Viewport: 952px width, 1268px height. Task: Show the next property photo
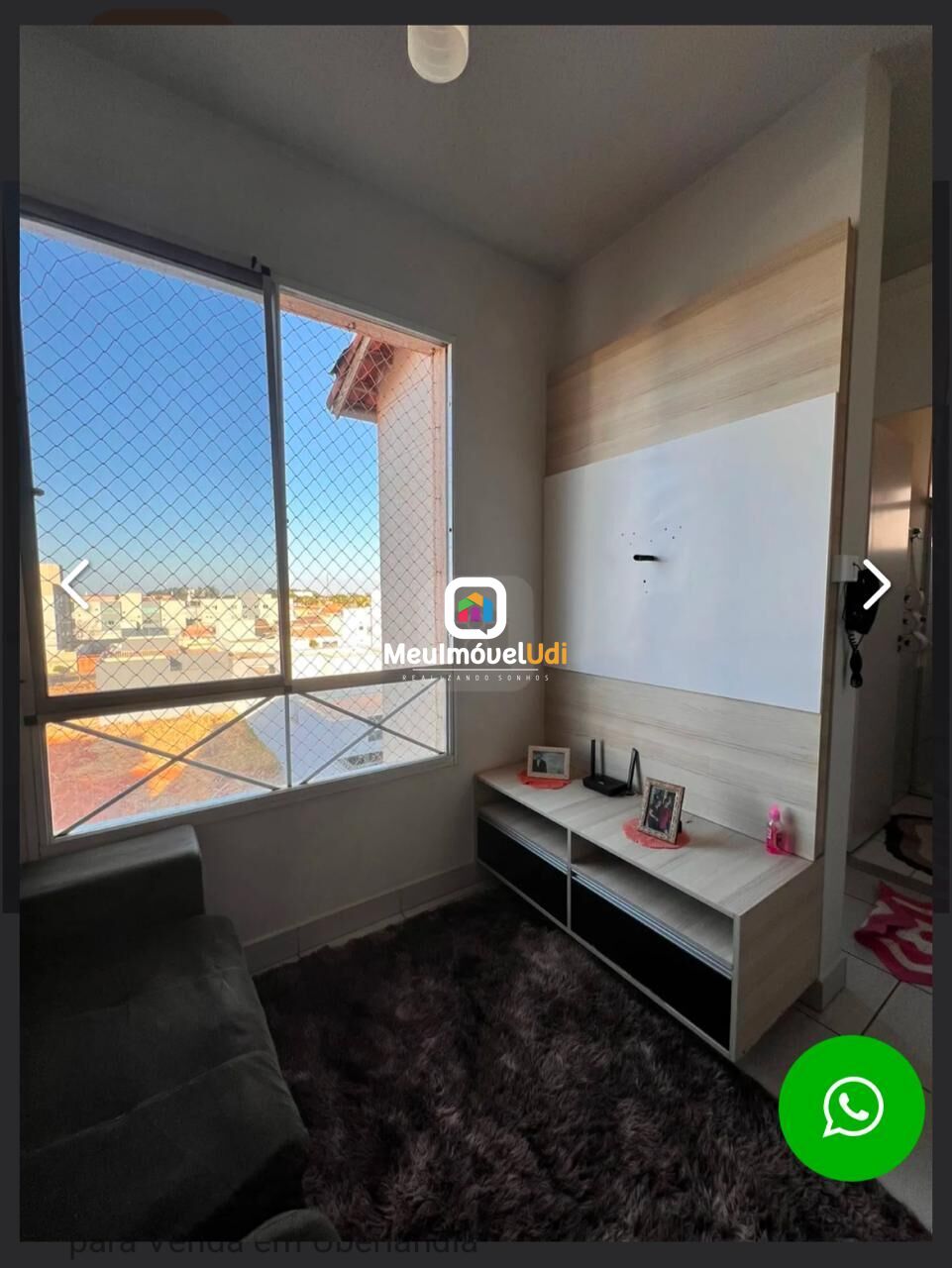(876, 584)
